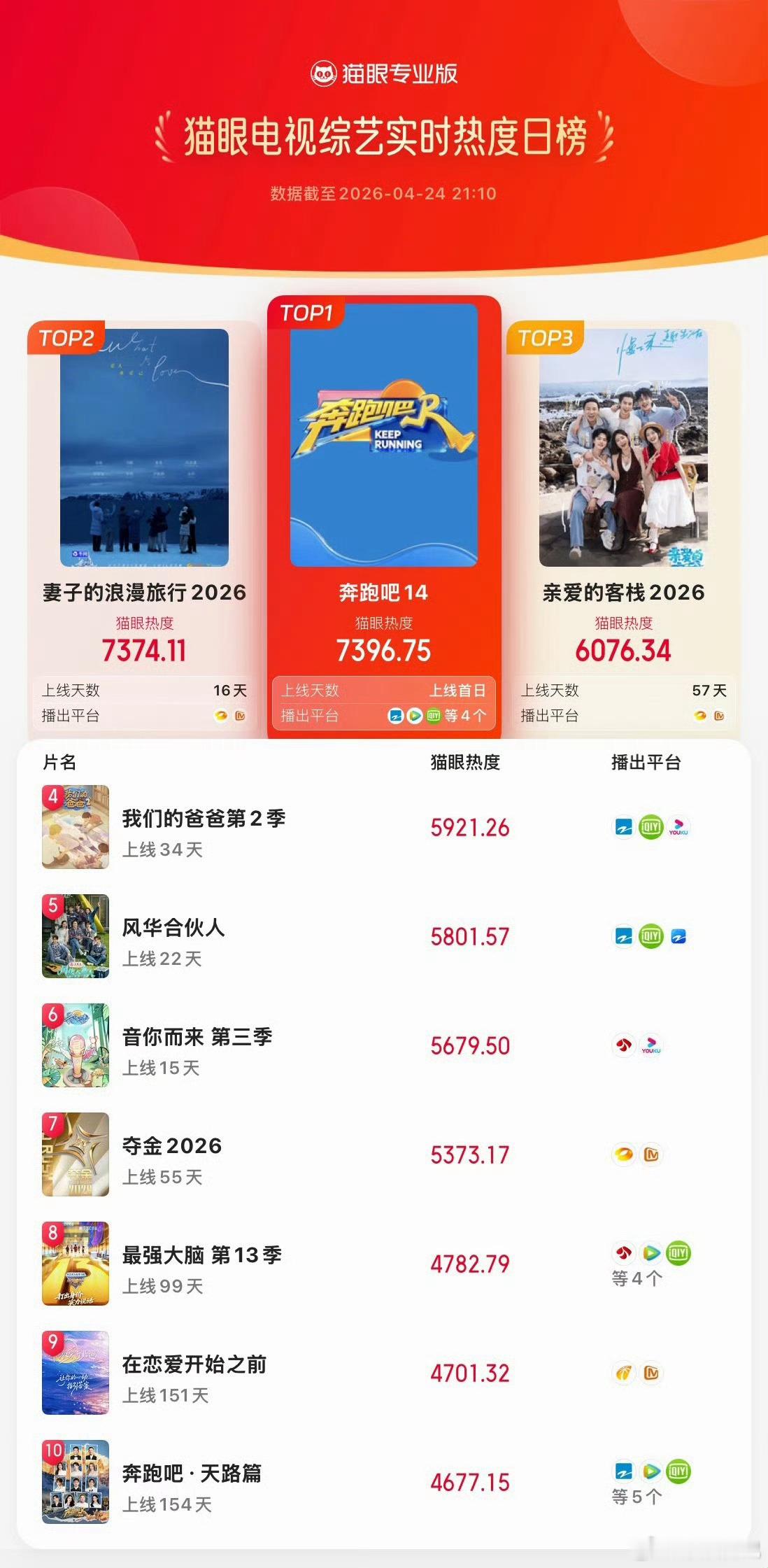This screenshot has height=1568, width=768.
Task: Click the Hunan TV icon beside 在恋爱开始之前
Action: point(625,1371)
